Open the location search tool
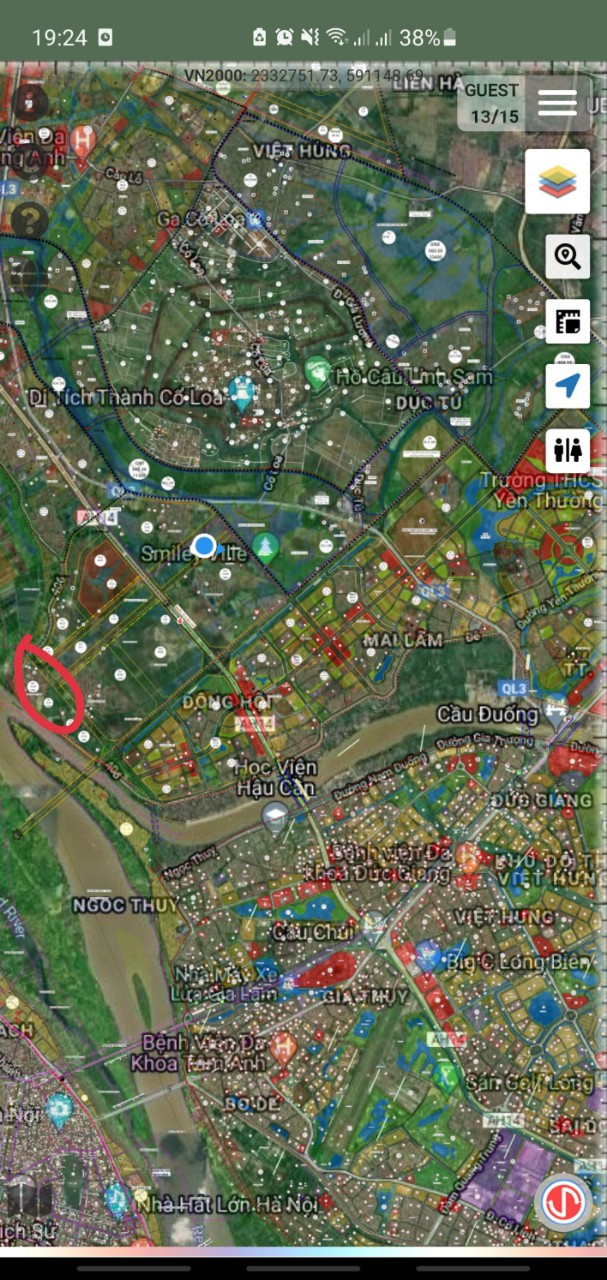Image resolution: width=607 pixels, height=1280 pixels. click(x=567, y=257)
